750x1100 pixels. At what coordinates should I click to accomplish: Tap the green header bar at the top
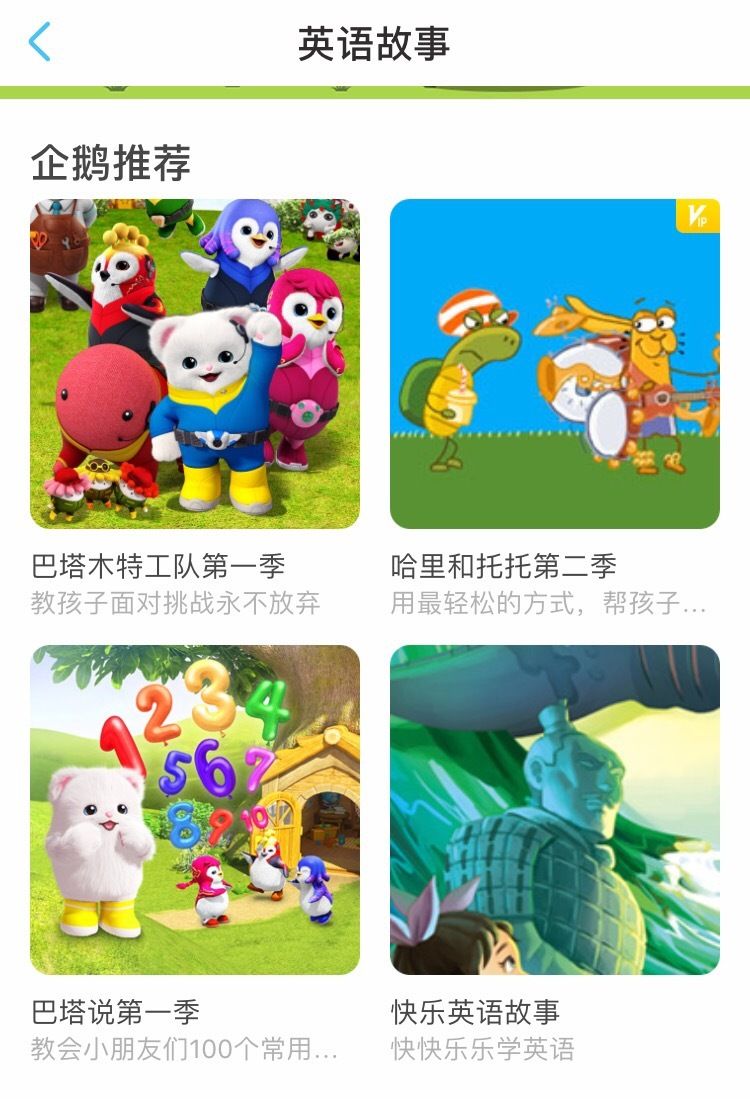coord(375,90)
